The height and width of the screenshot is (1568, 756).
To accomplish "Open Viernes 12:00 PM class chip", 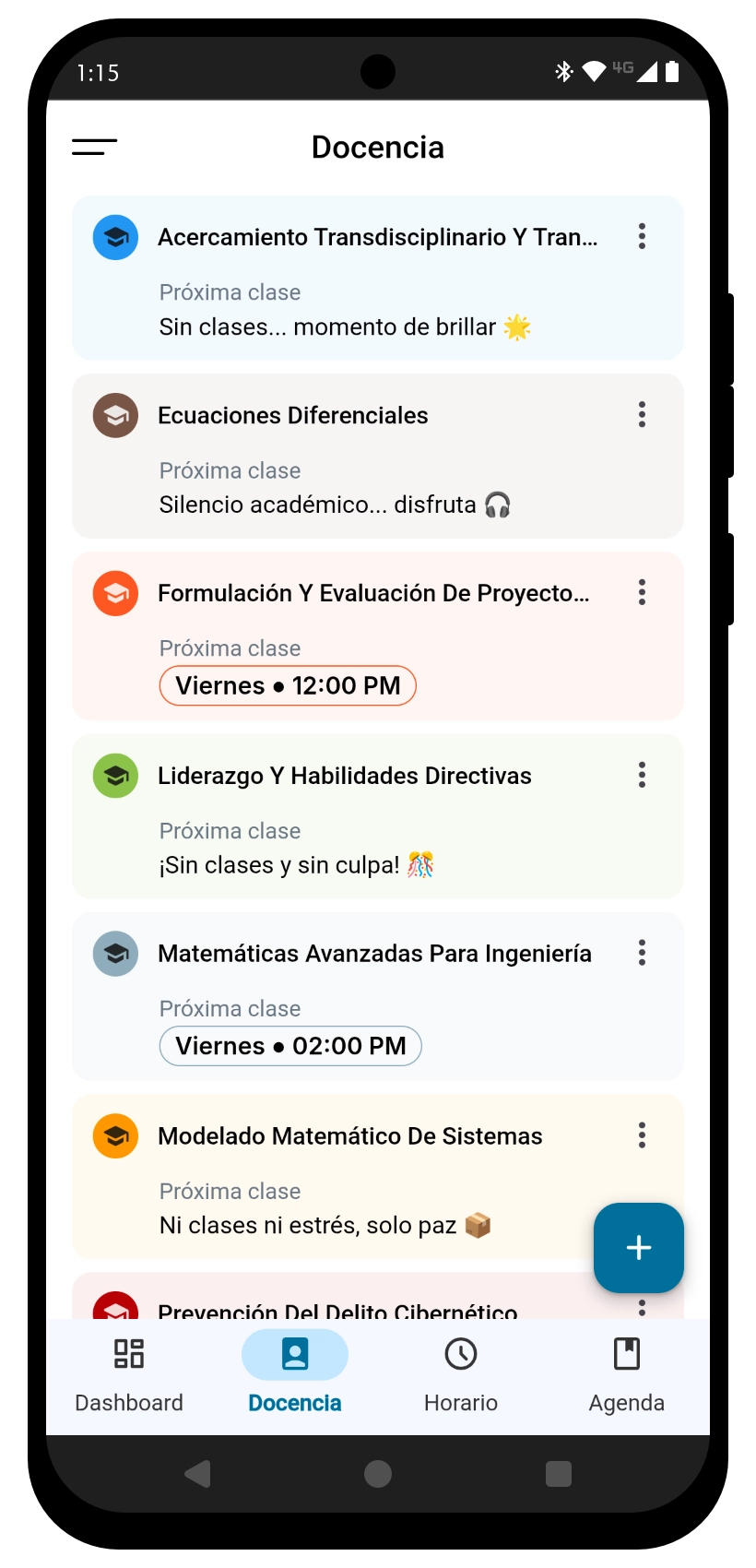I will (x=287, y=685).
